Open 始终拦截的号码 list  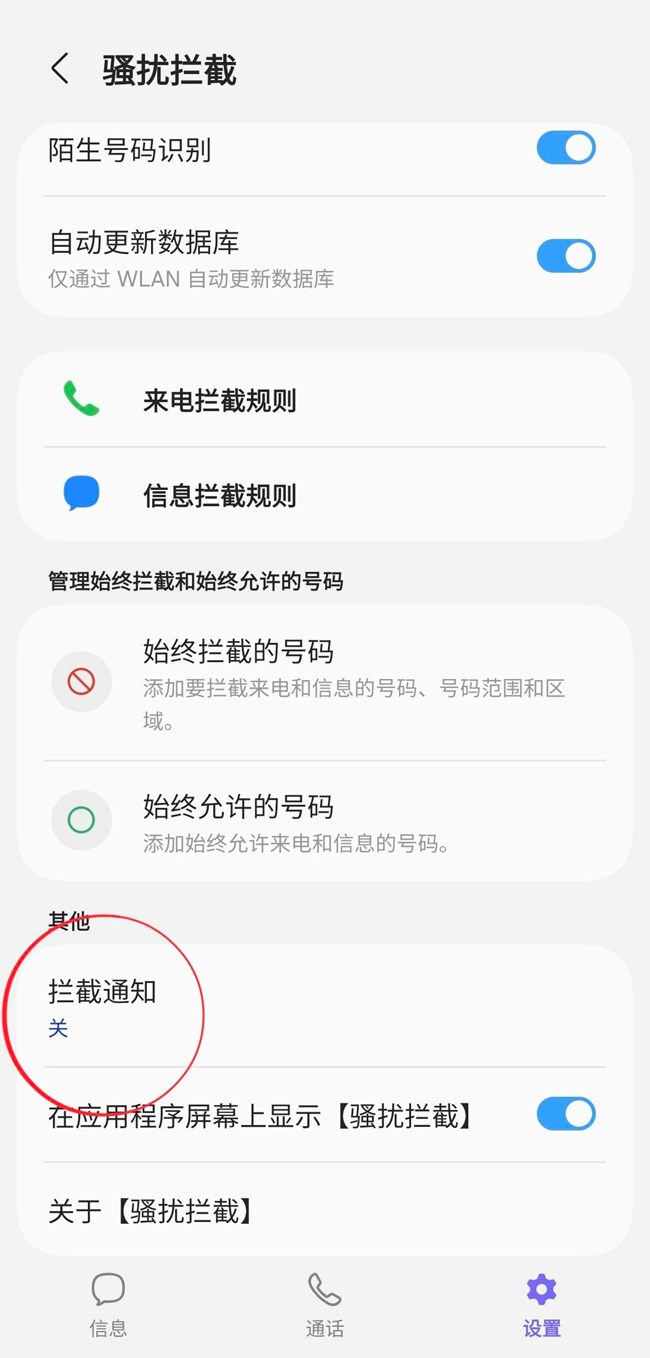point(324,684)
